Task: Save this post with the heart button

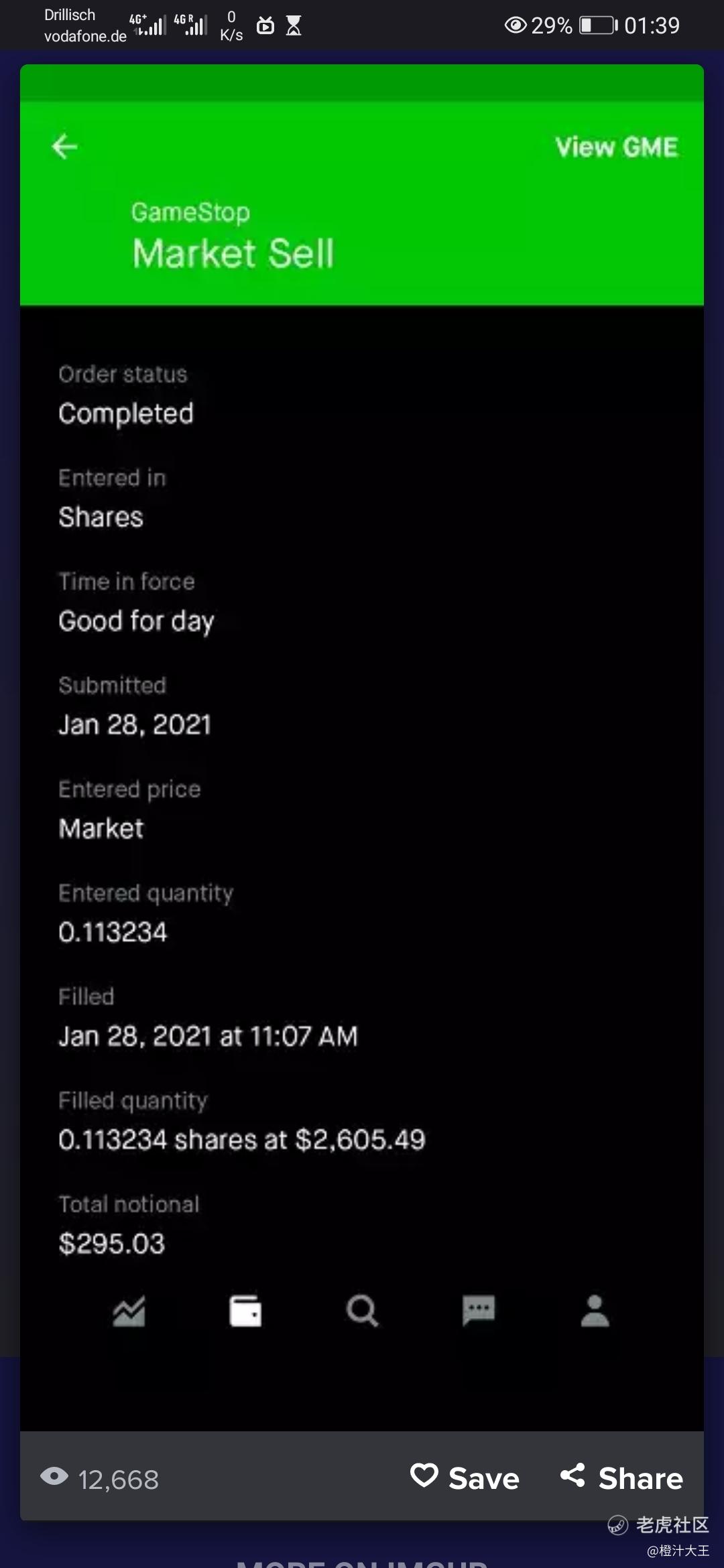Action: pyautogui.click(x=465, y=1478)
